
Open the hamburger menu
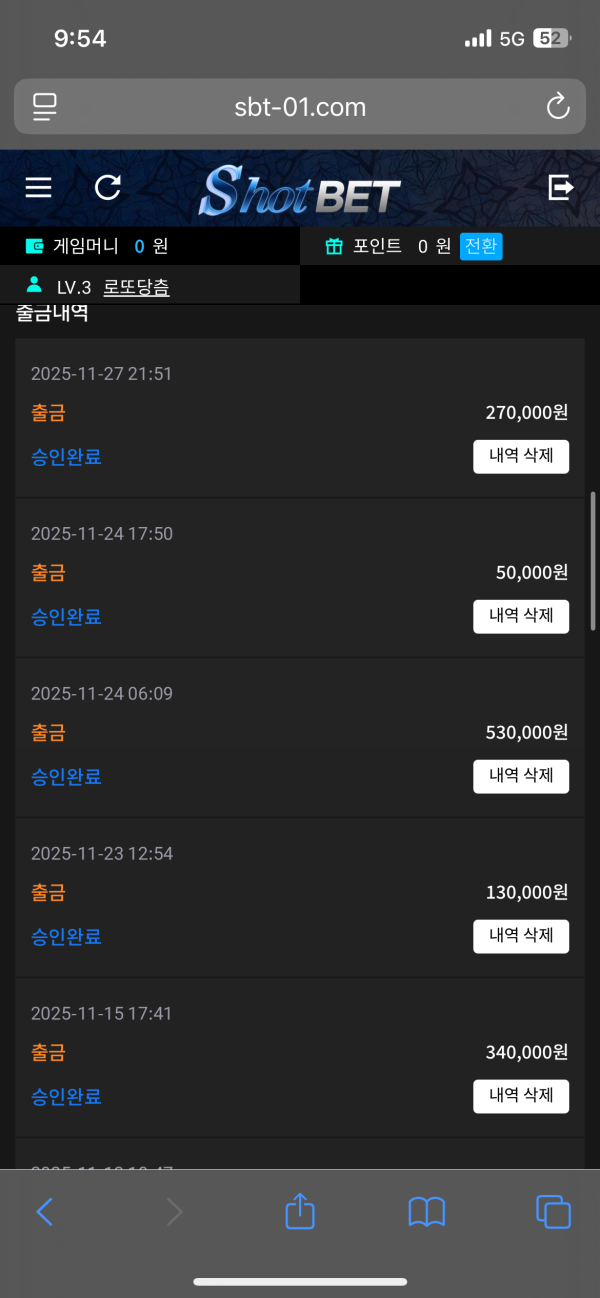tap(38, 188)
